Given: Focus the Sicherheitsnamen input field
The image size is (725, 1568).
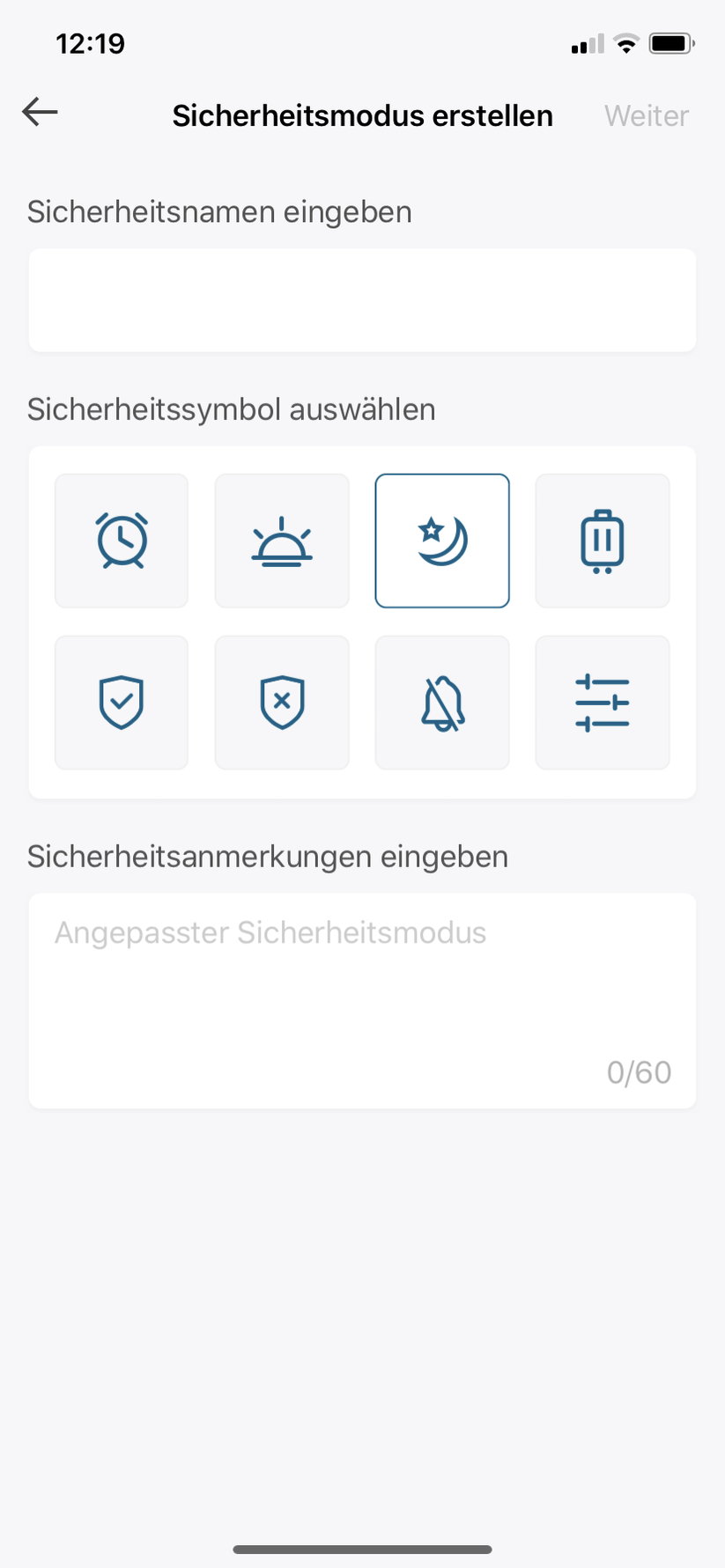Looking at the screenshot, I should click(x=362, y=300).
